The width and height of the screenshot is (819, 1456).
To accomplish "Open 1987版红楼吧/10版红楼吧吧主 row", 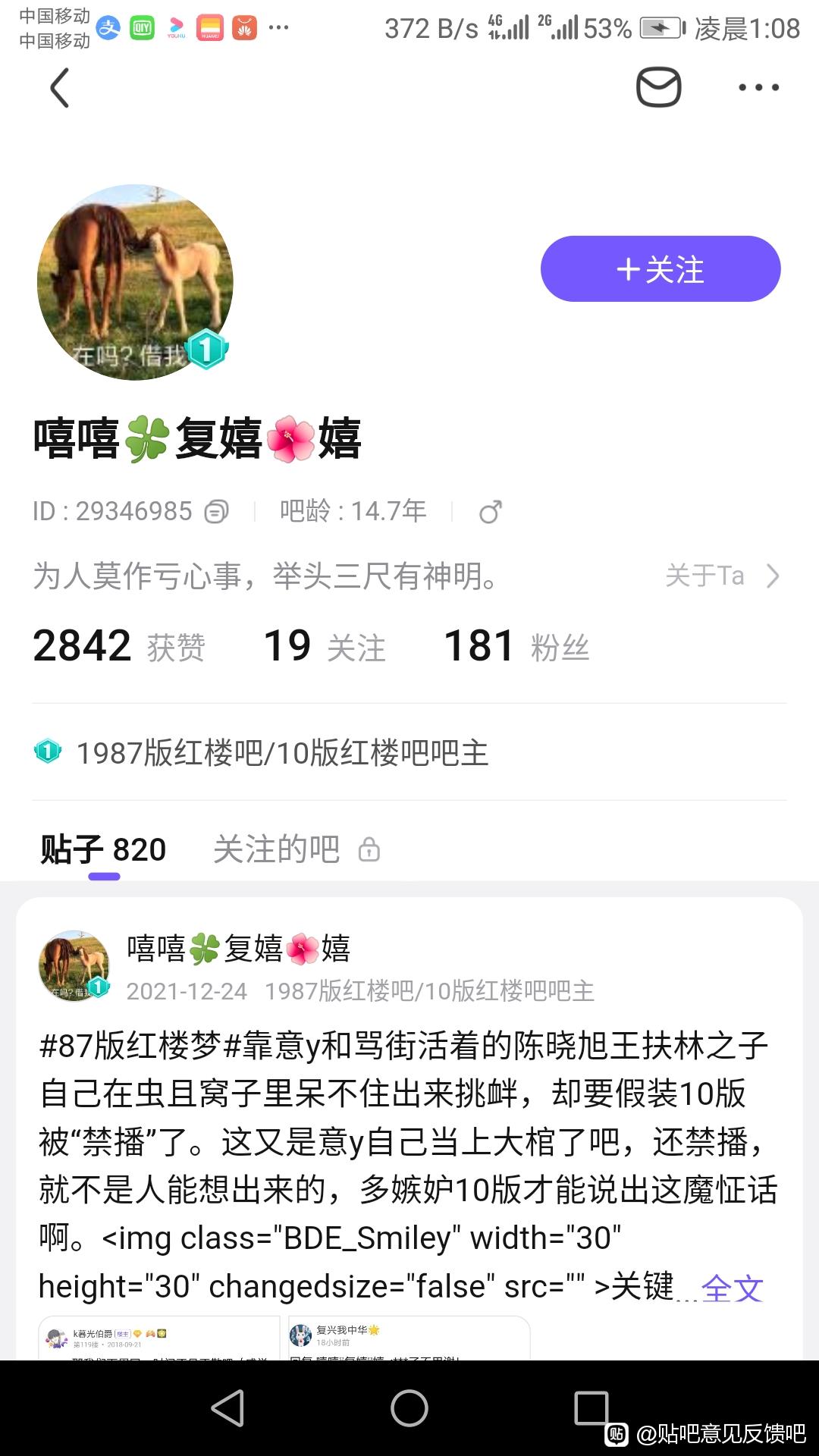I will pyautogui.click(x=282, y=753).
